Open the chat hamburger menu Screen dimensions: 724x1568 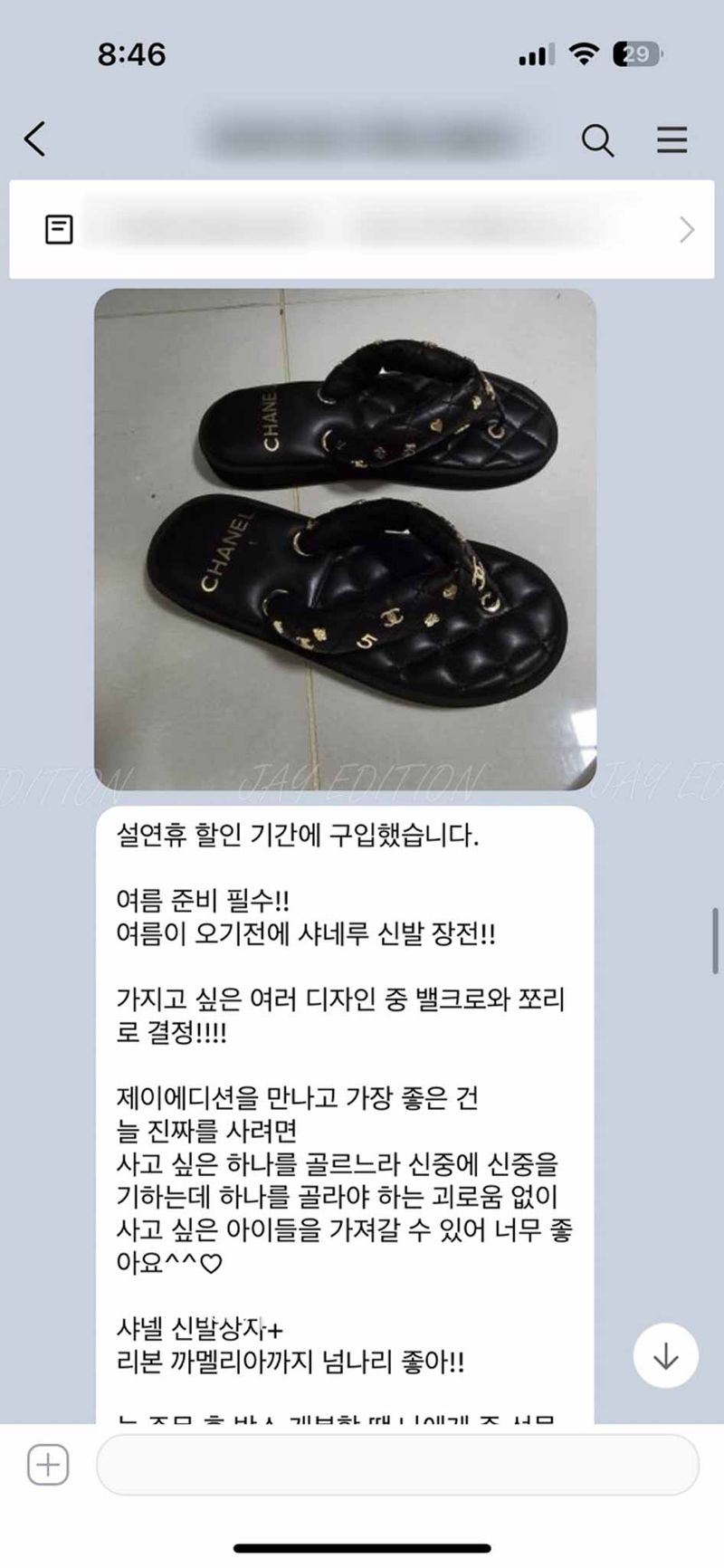(672, 140)
